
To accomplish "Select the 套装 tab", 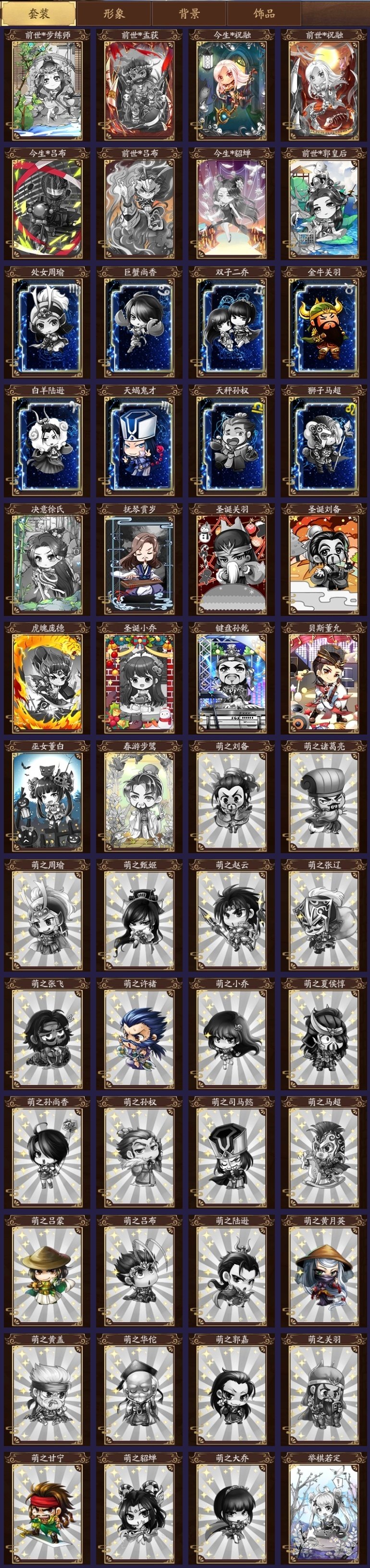I will (x=38, y=13).
